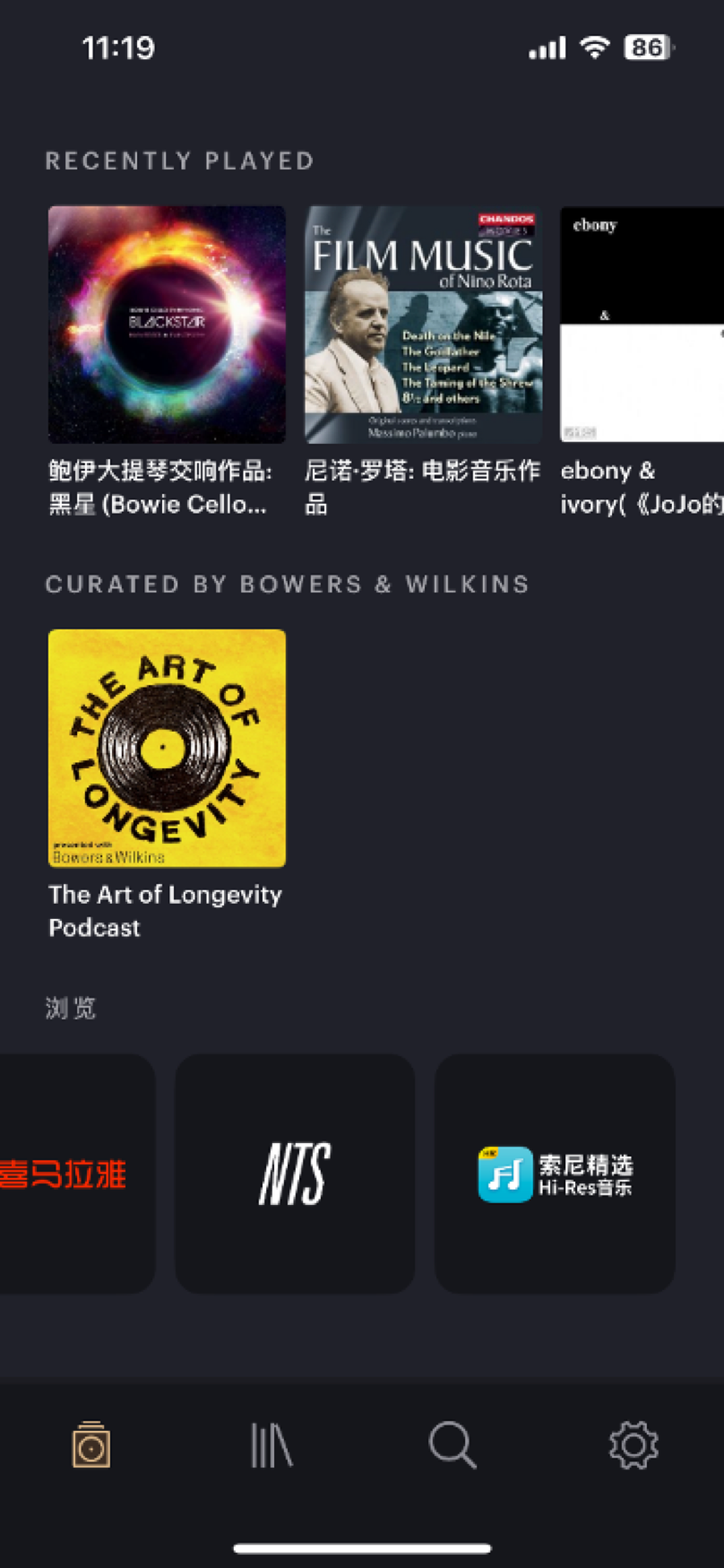Viewport: 724px width, 1568px height.
Task: Open 索尼精选 Hi-Res音乐 tile
Action: 555,1174
